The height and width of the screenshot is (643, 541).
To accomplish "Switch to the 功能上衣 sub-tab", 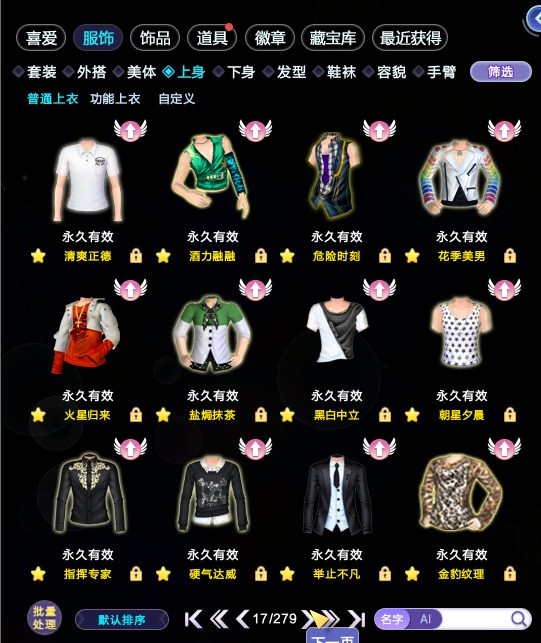I will click(x=115, y=99).
